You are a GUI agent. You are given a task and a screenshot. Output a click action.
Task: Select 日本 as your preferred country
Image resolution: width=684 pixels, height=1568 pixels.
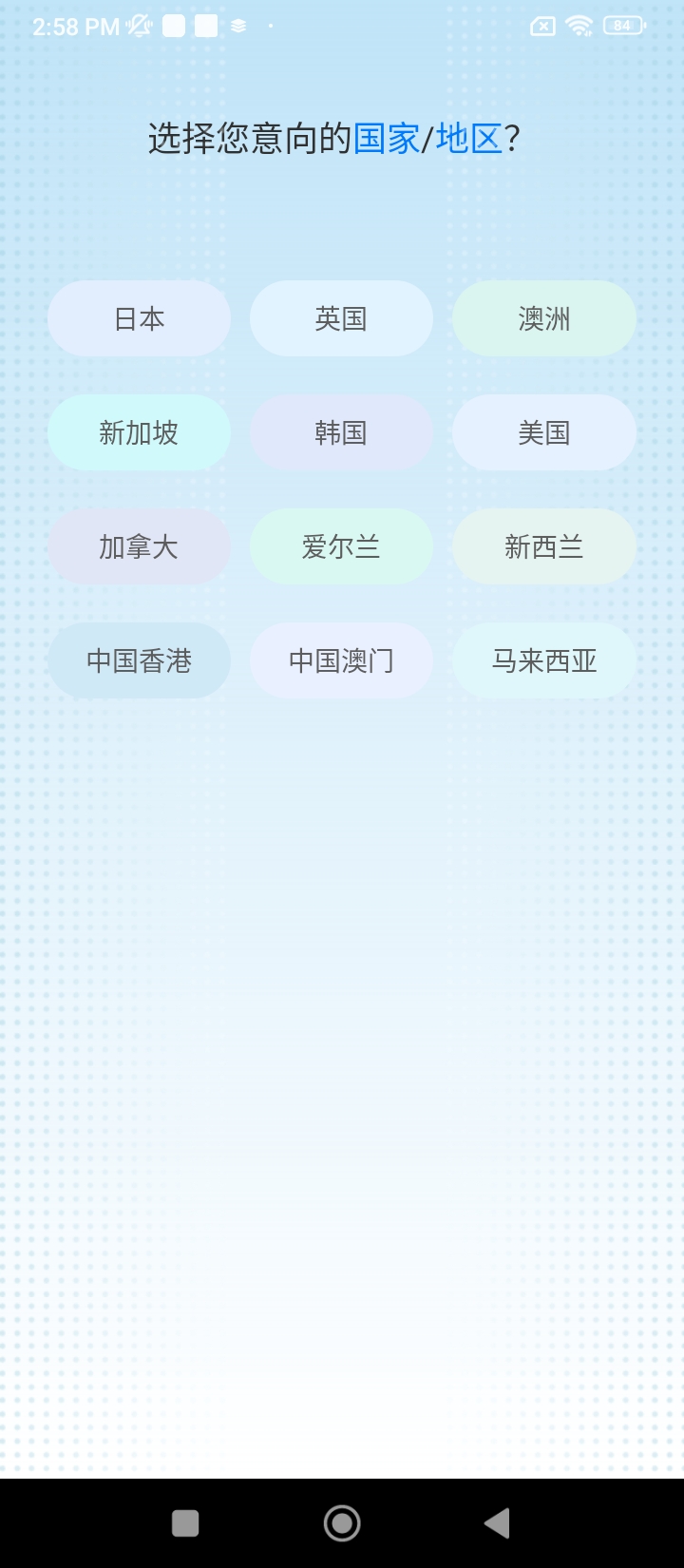[139, 318]
